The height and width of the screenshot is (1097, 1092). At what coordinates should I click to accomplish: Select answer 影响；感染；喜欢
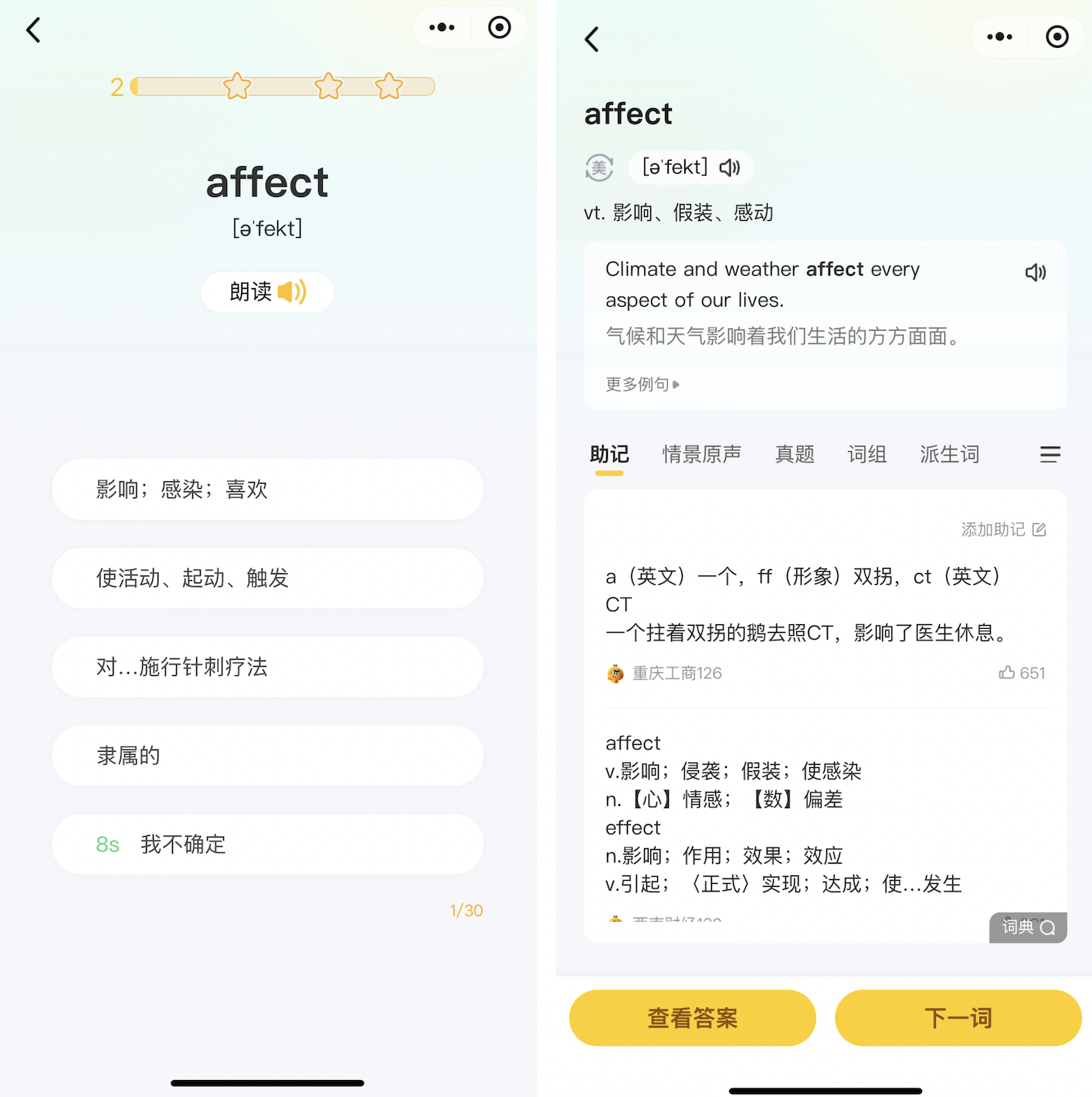tap(267, 490)
